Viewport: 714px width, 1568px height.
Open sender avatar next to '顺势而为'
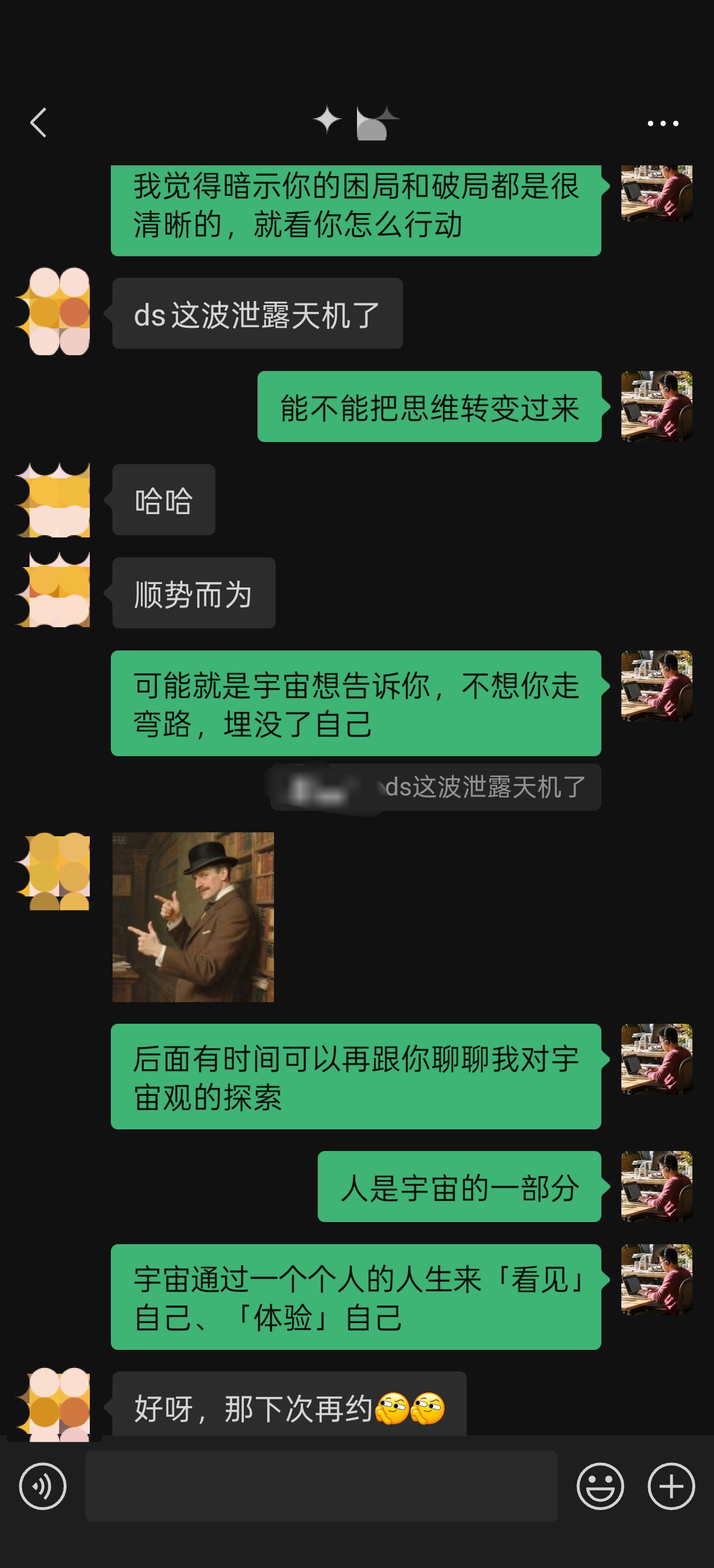tap(53, 590)
